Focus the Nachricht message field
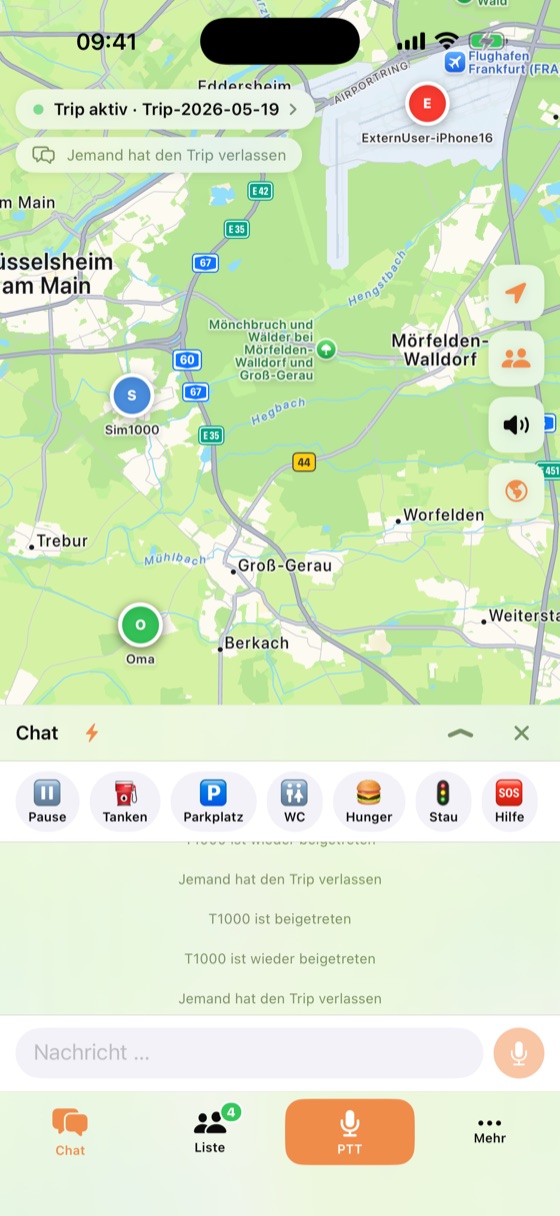Screen dimensions: 560x1216 pyautogui.click(x=249, y=1053)
